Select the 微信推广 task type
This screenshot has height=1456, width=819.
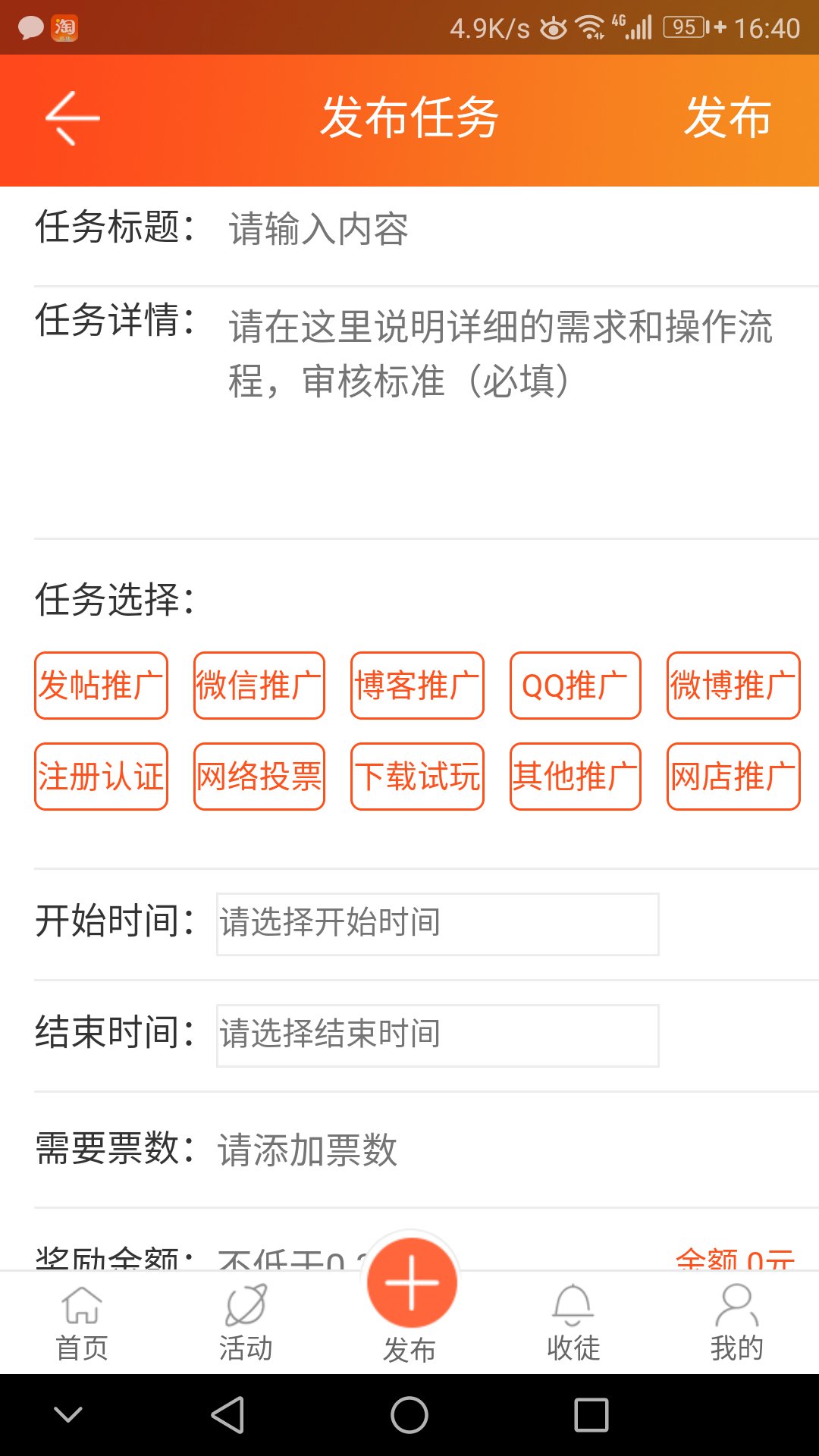pyautogui.click(x=259, y=686)
